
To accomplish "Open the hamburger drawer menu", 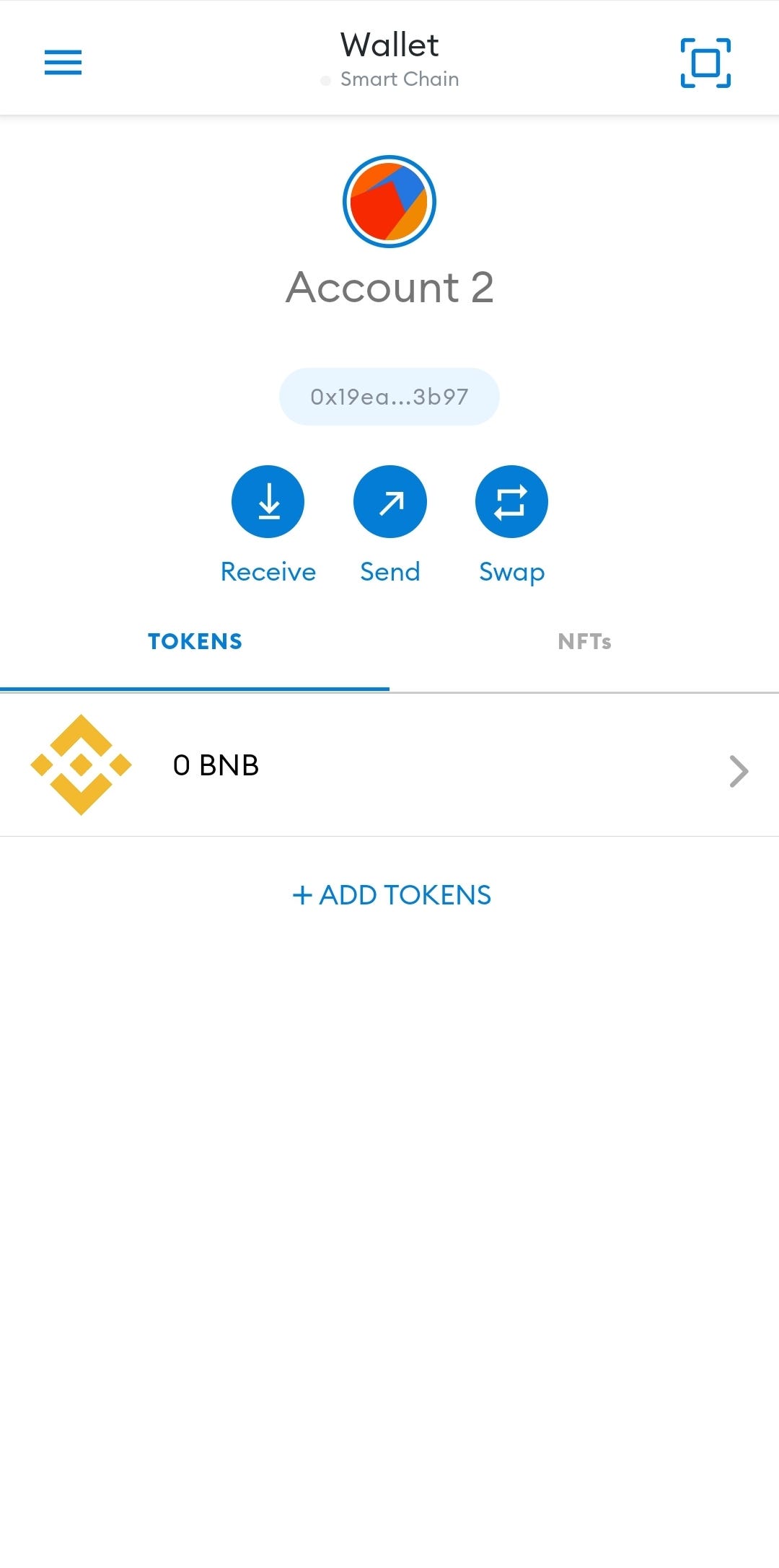I will click(63, 63).
